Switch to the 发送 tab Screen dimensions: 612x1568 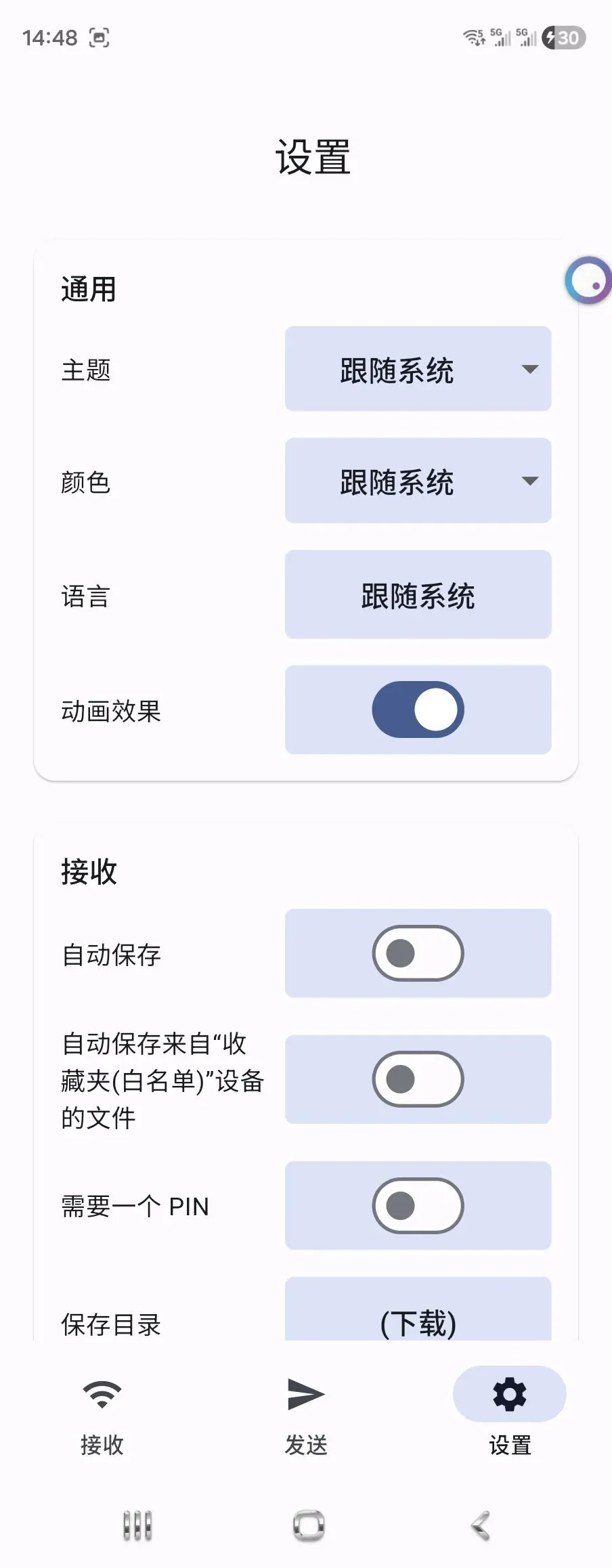tap(306, 1412)
